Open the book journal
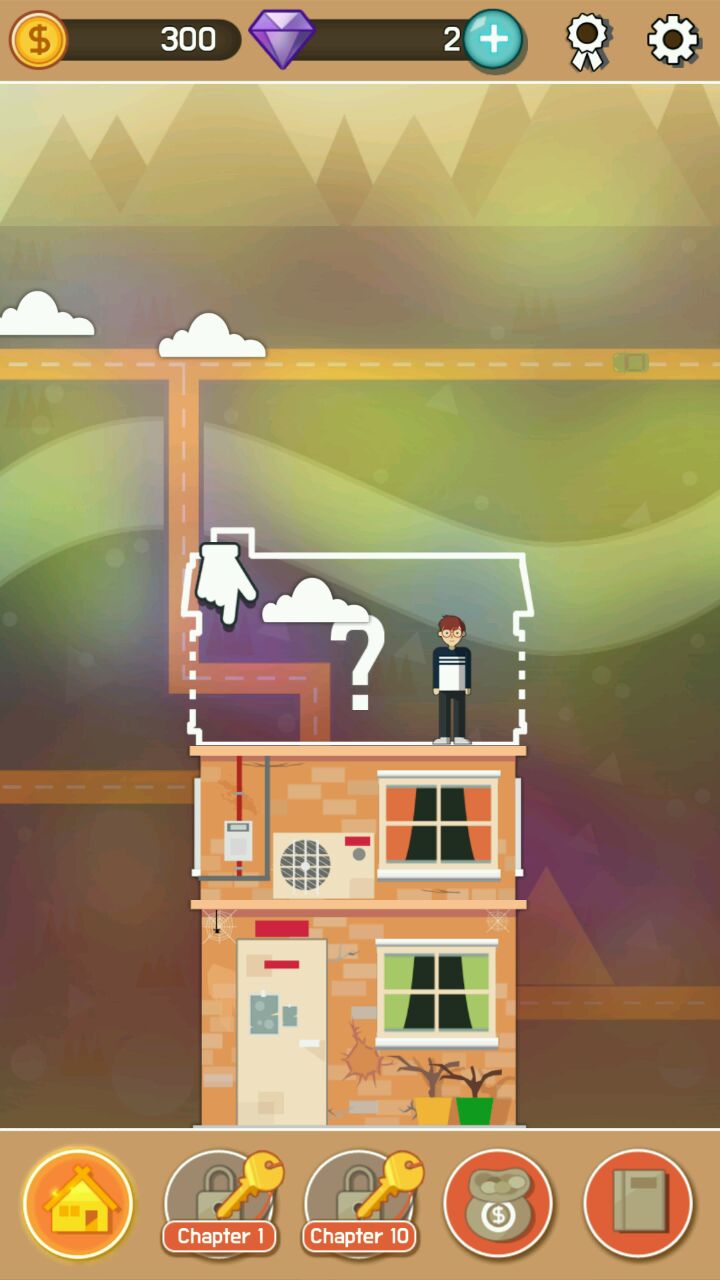The image size is (720, 1280). point(638,1203)
